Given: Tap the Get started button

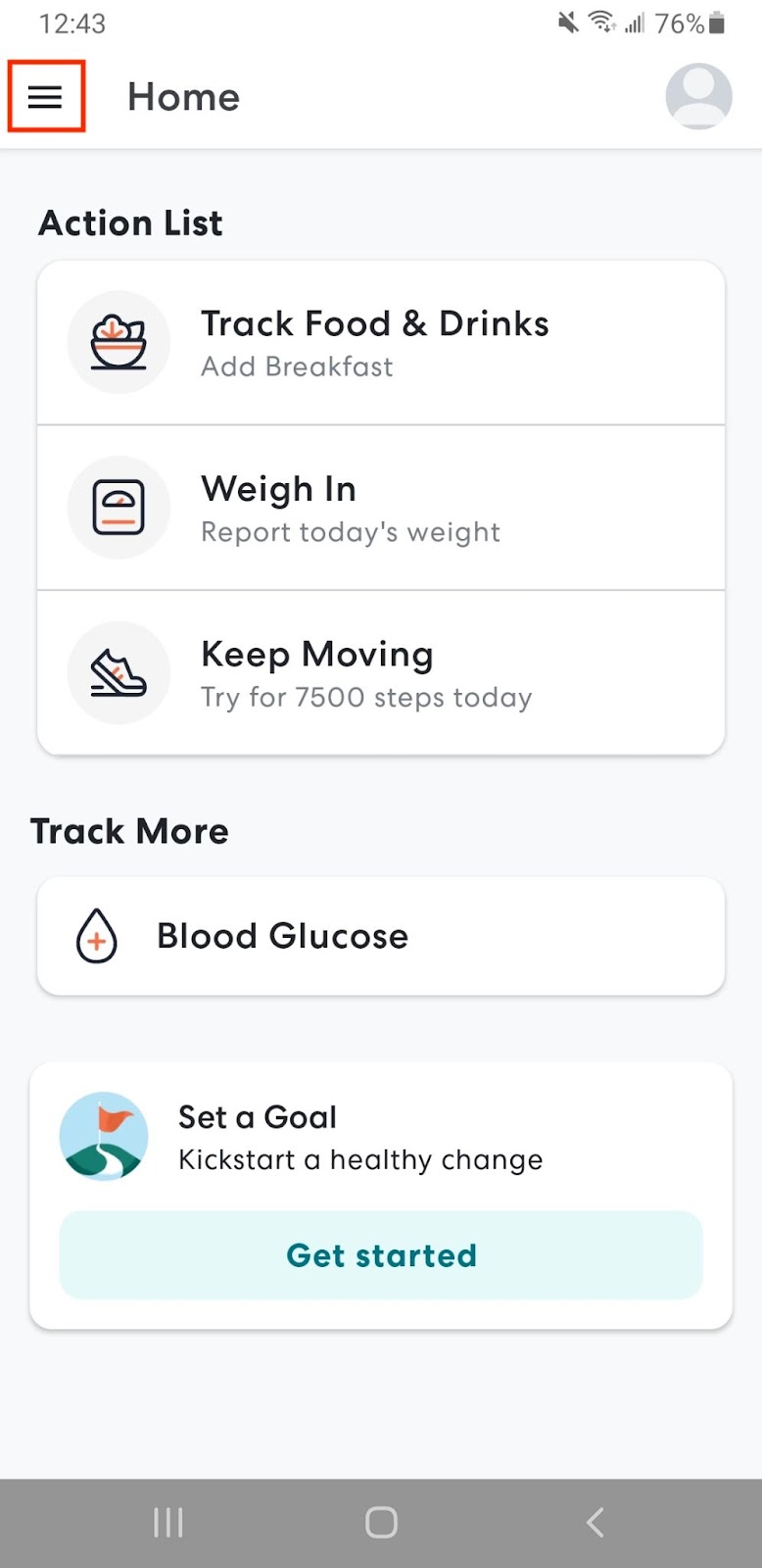Looking at the screenshot, I should tap(381, 1254).
